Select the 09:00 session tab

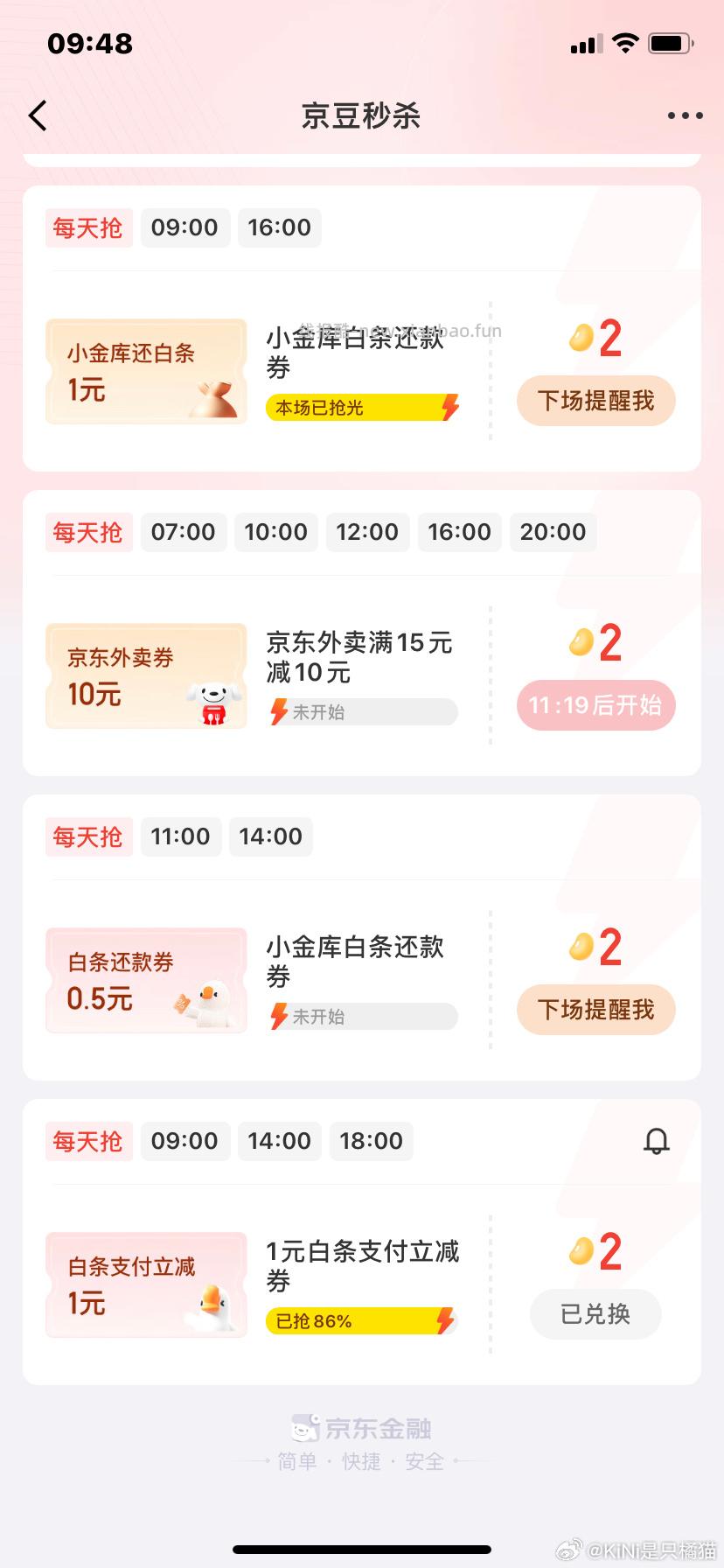pos(184,227)
